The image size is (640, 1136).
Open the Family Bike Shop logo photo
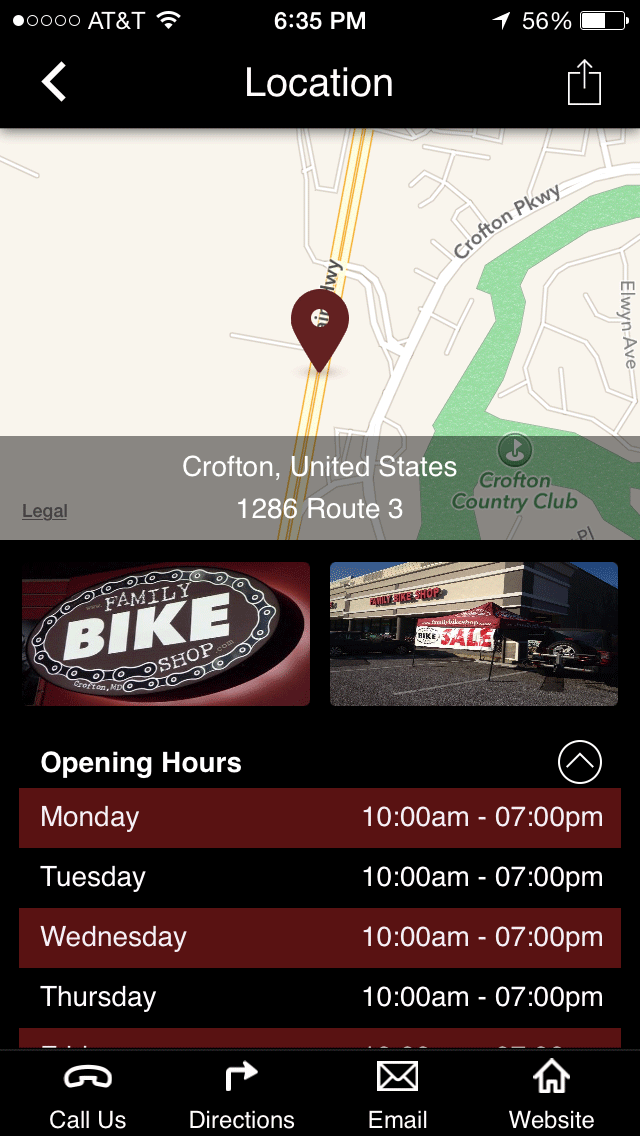tap(166, 634)
